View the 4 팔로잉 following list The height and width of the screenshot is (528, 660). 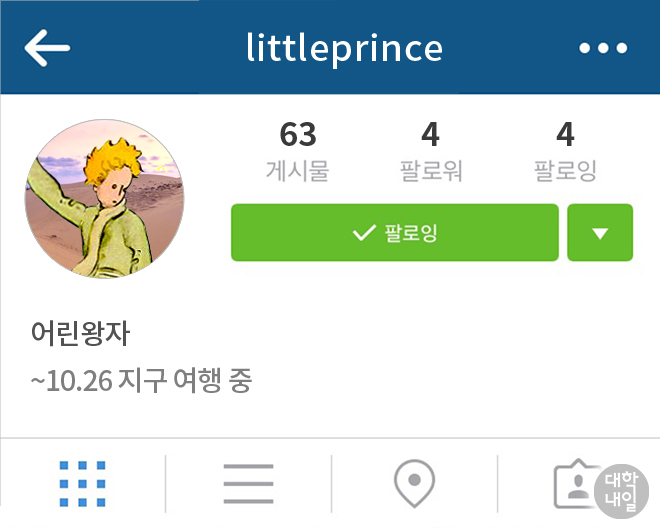coord(565,151)
